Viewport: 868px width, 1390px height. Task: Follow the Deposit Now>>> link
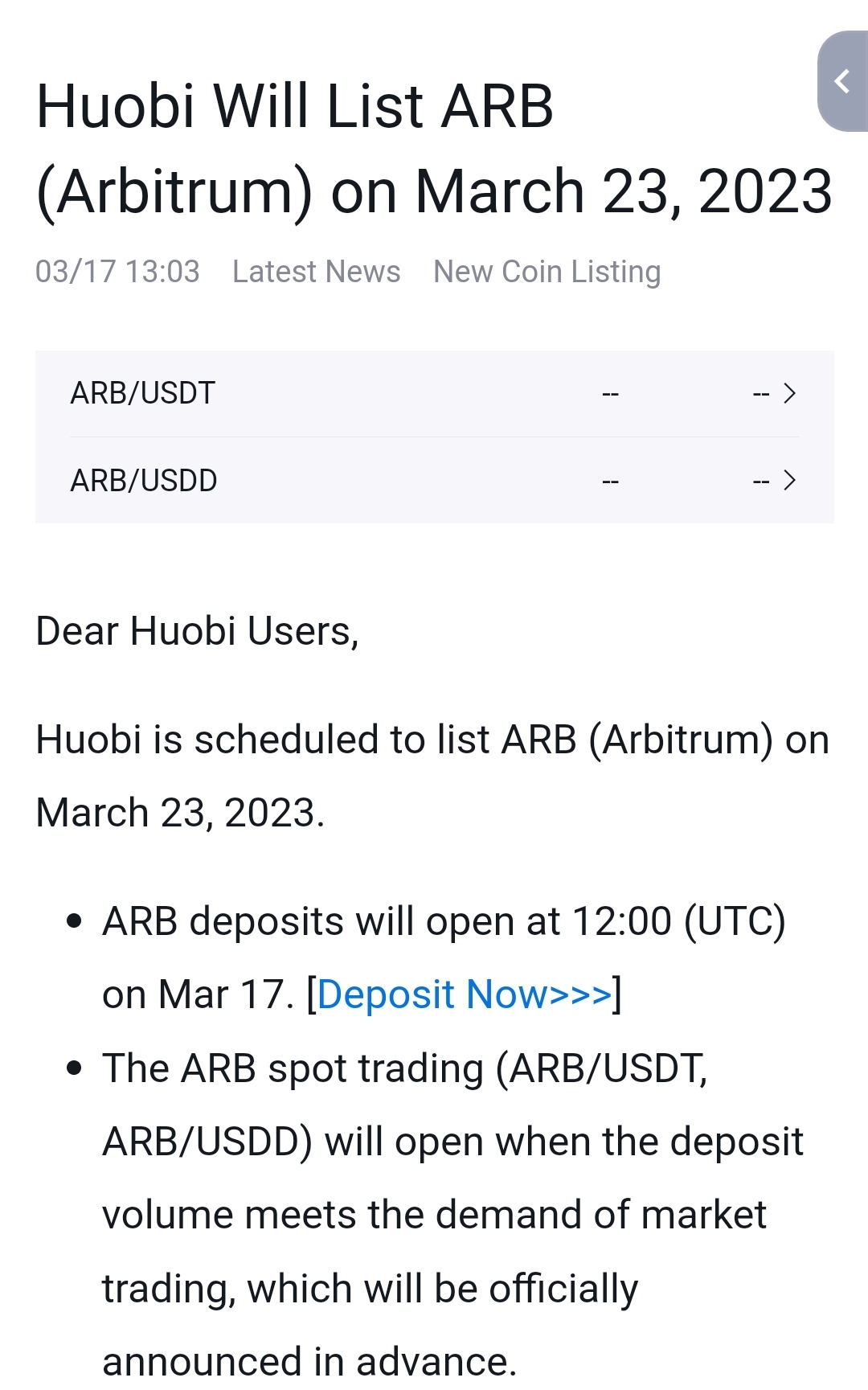point(465,994)
